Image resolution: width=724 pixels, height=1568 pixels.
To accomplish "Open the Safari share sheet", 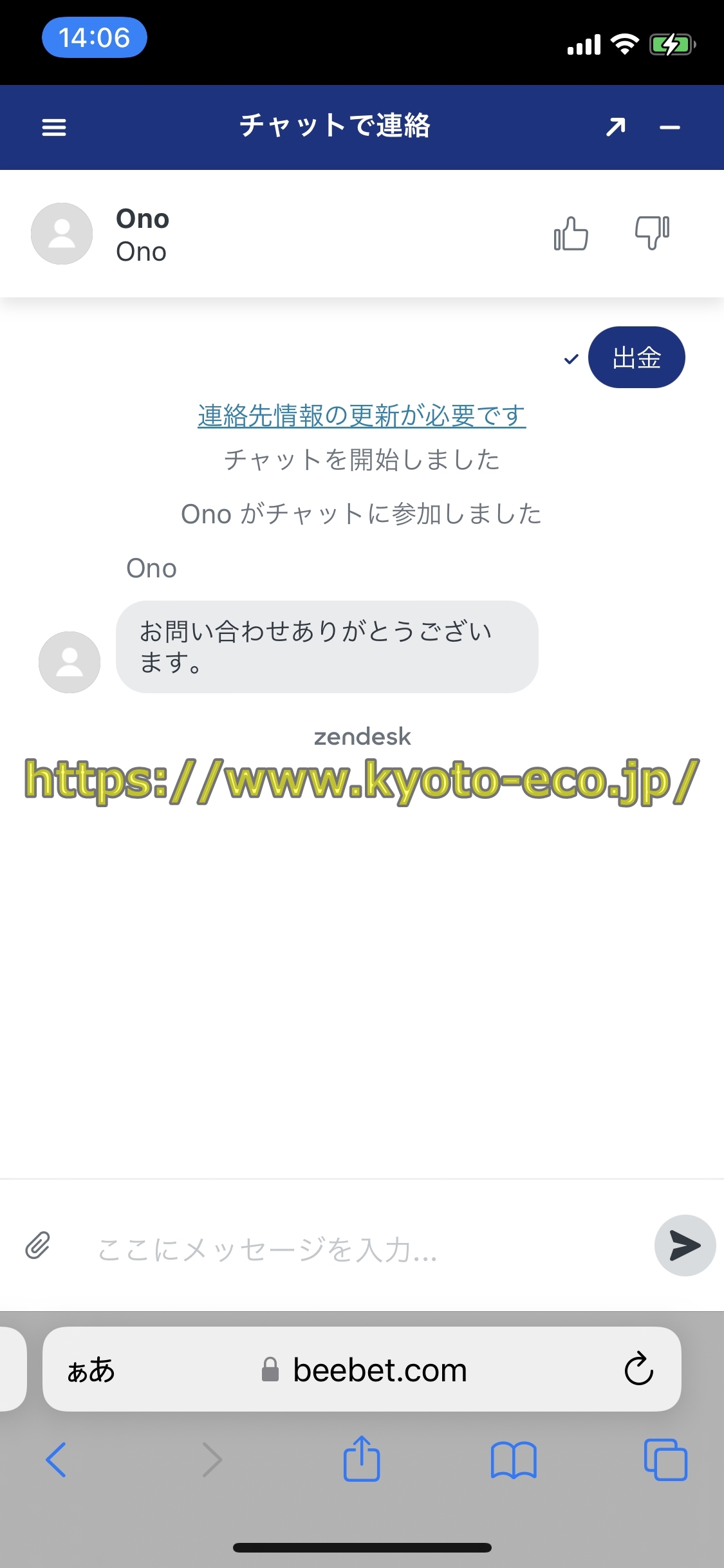I will (x=362, y=1459).
